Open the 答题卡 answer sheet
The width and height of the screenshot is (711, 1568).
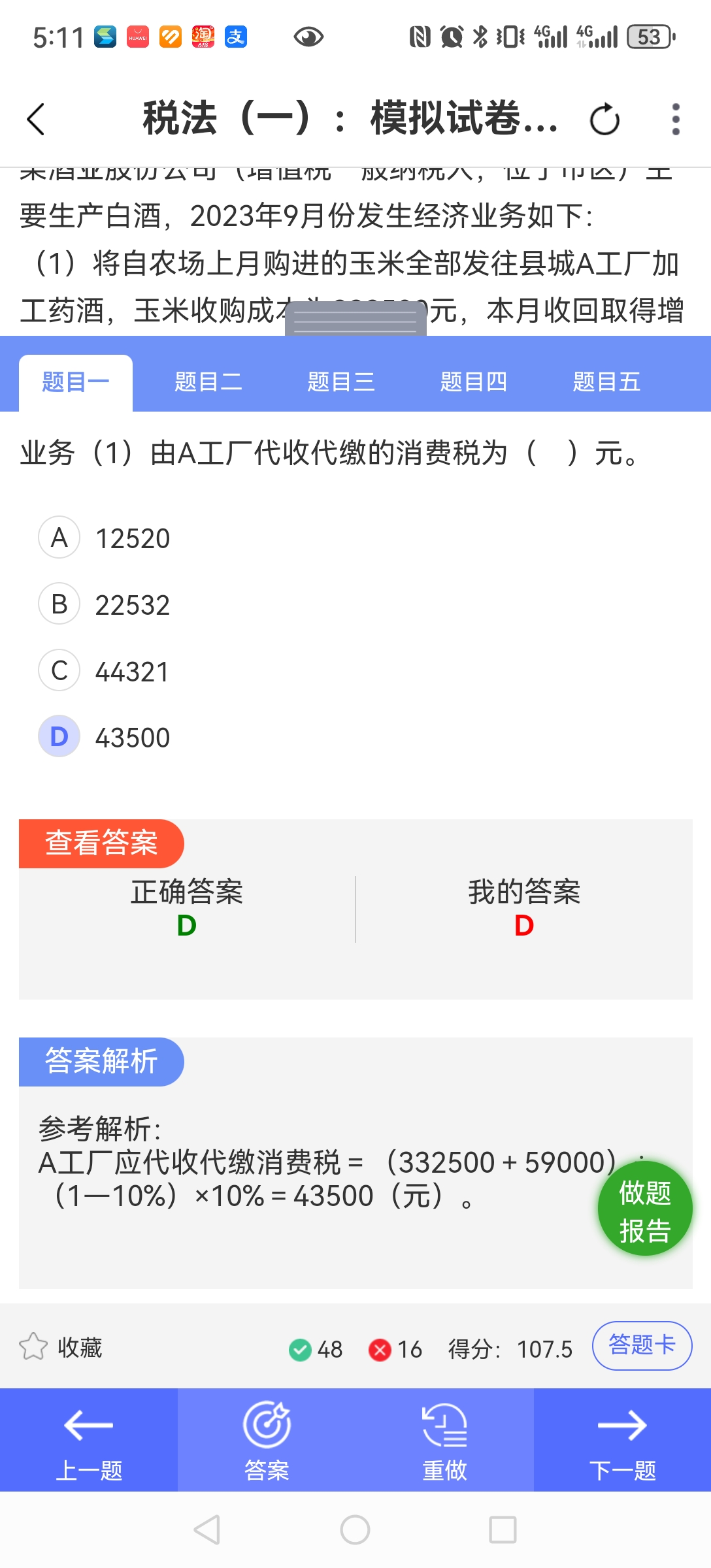[x=642, y=1346]
